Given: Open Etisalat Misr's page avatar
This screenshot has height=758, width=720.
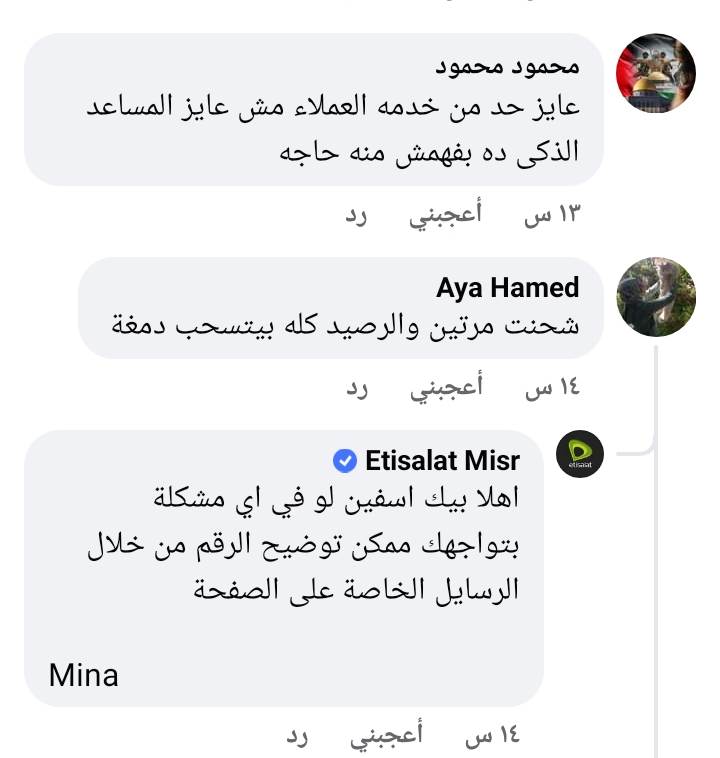Looking at the screenshot, I should pos(579,456).
